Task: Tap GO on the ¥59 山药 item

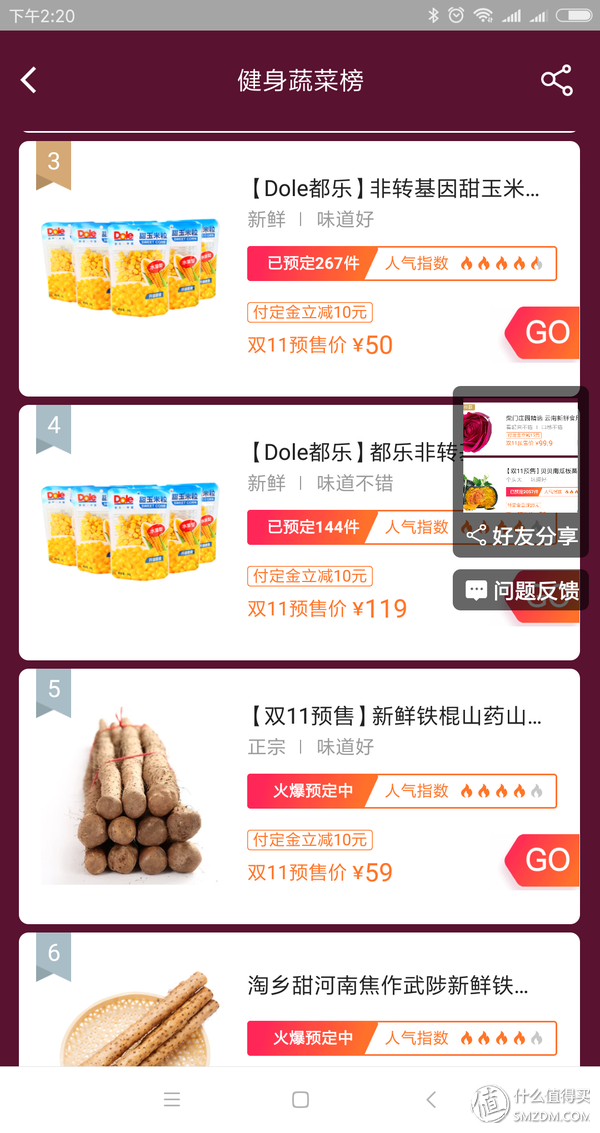Action: [545, 860]
